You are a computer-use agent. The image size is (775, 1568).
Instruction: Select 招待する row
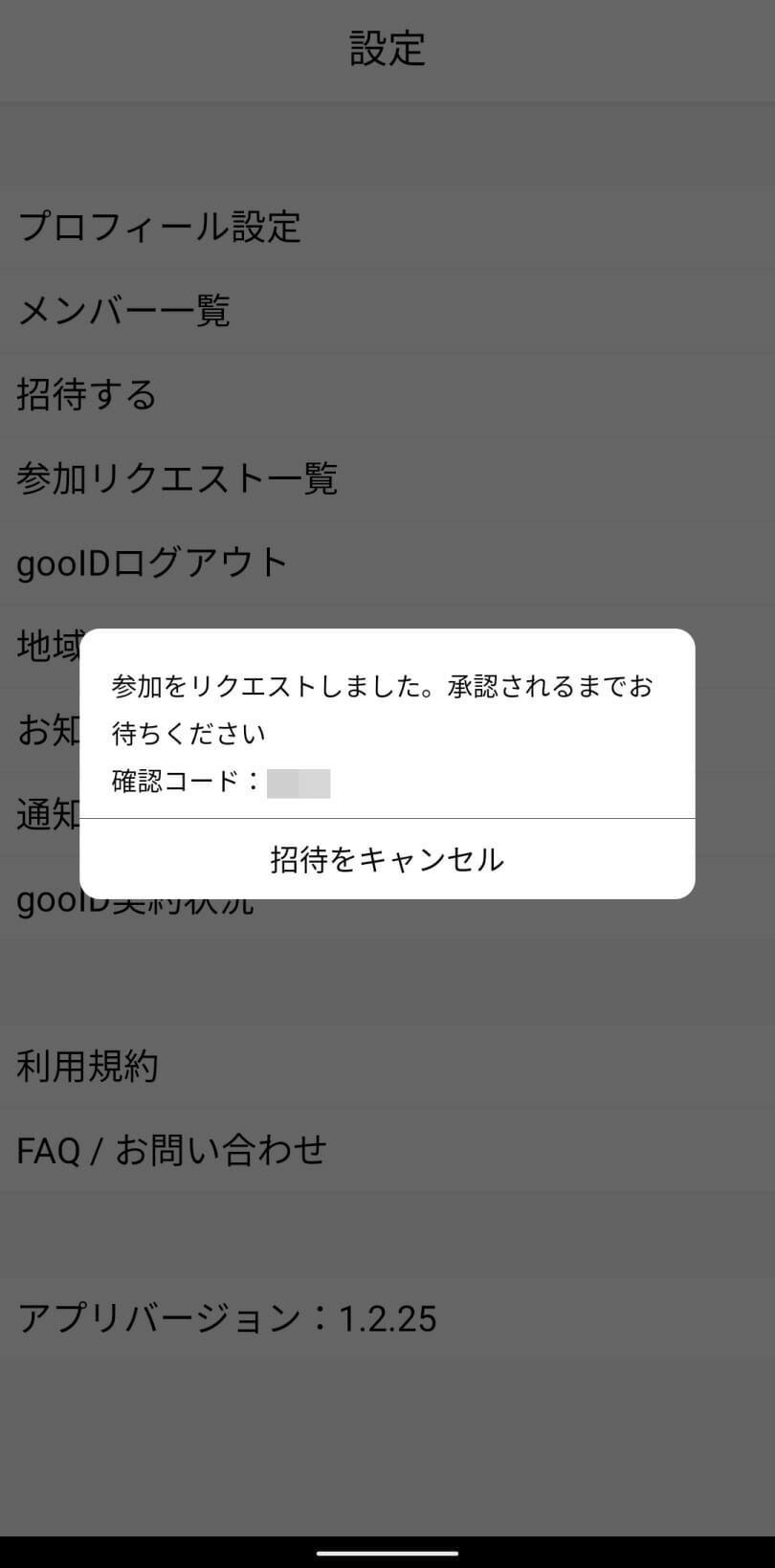point(387,395)
